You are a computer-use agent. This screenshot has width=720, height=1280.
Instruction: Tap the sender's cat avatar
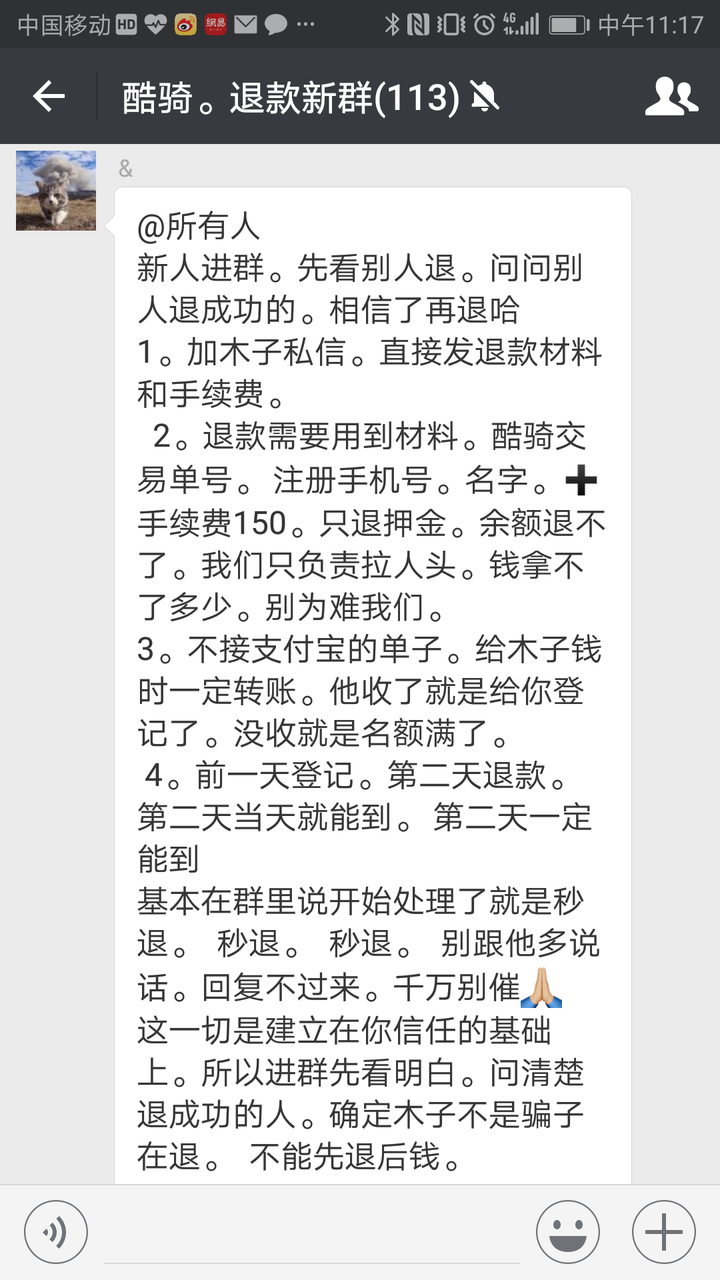56,191
